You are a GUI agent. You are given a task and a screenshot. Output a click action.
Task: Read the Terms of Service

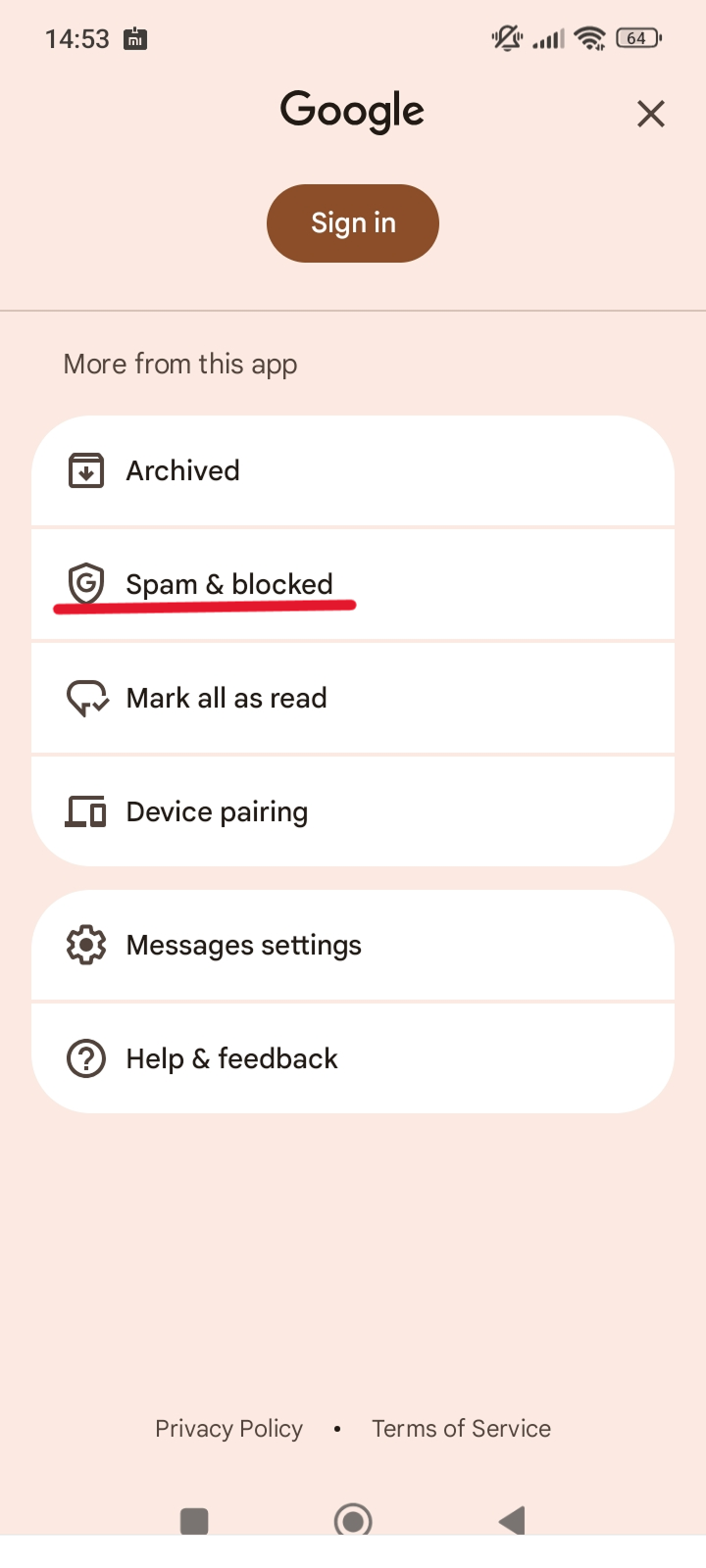(461, 1429)
